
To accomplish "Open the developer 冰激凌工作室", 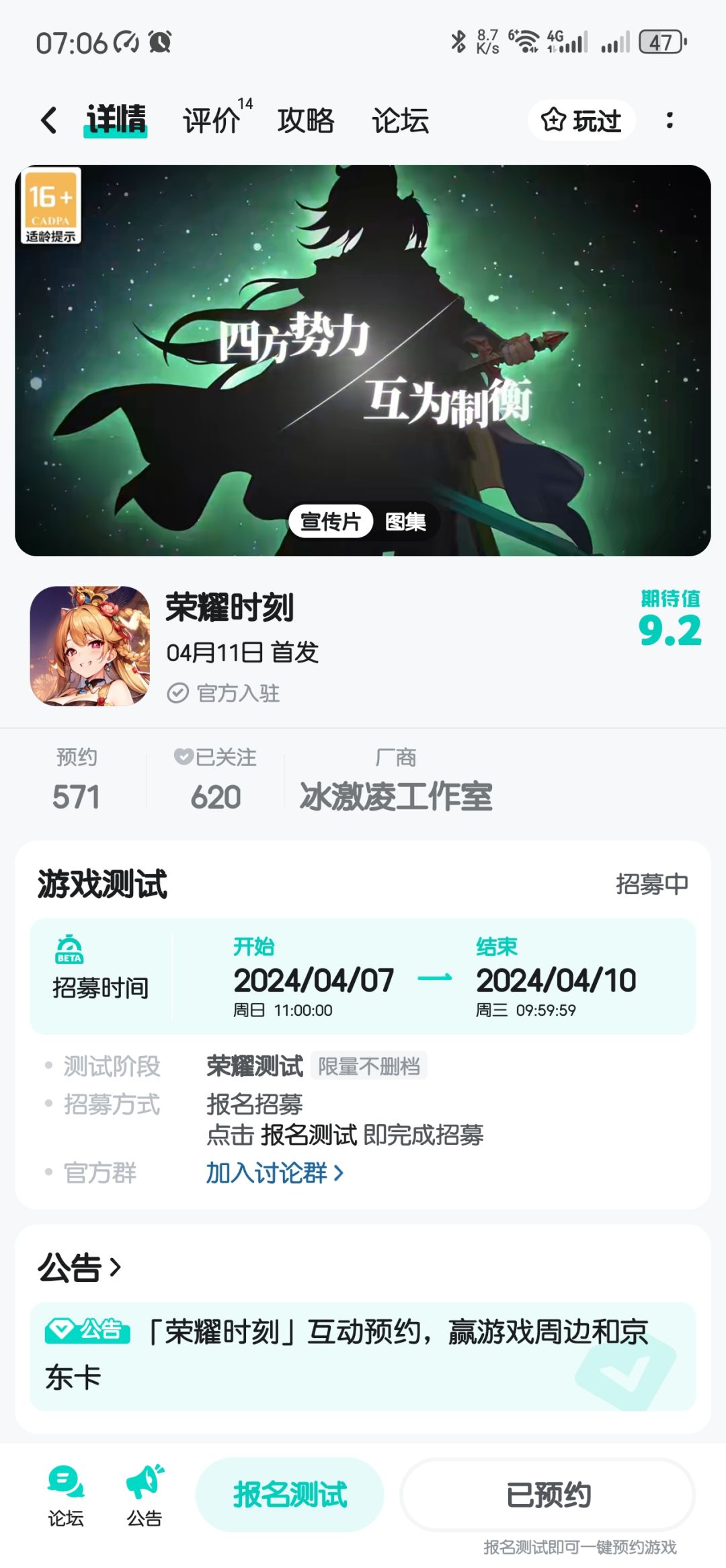I will [x=396, y=796].
